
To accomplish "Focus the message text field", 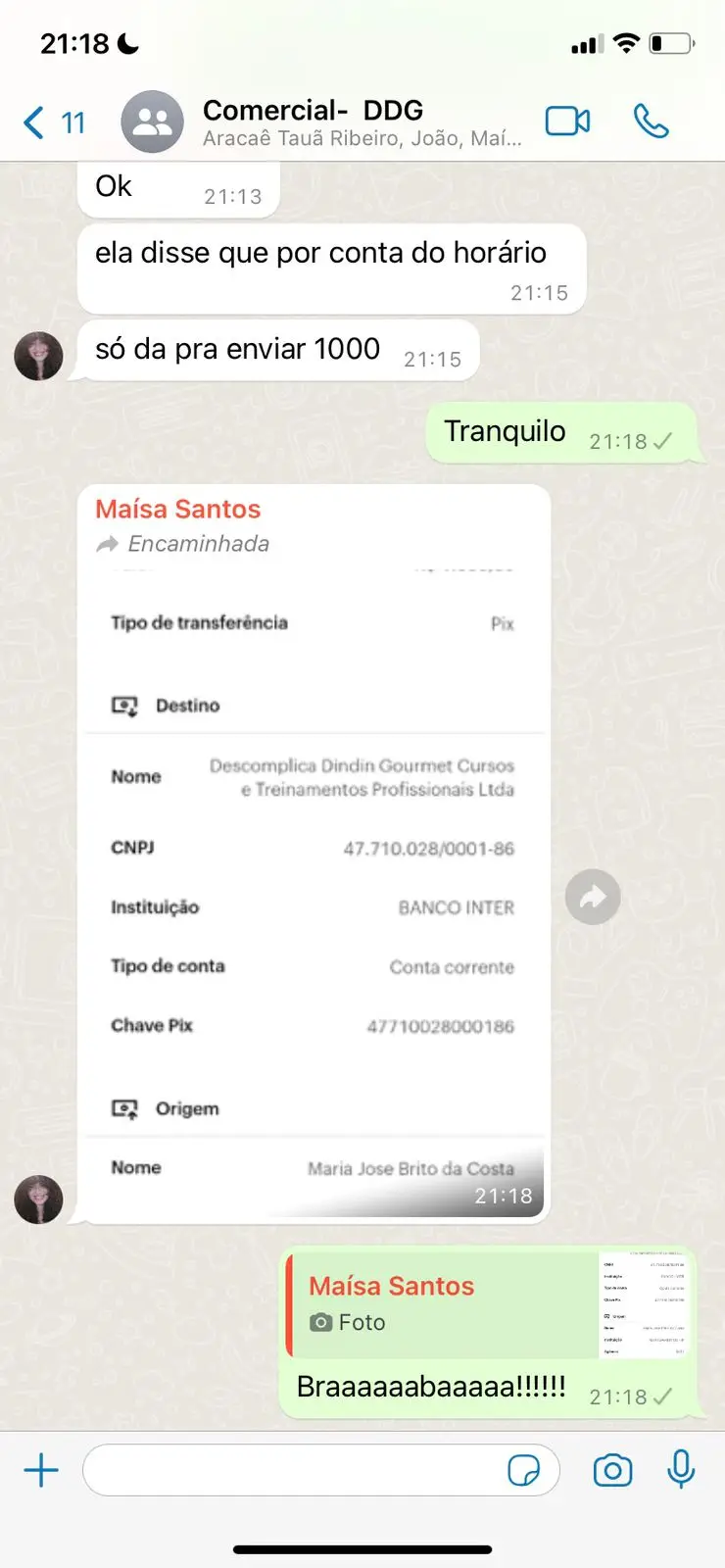I will [x=294, y=1470].
